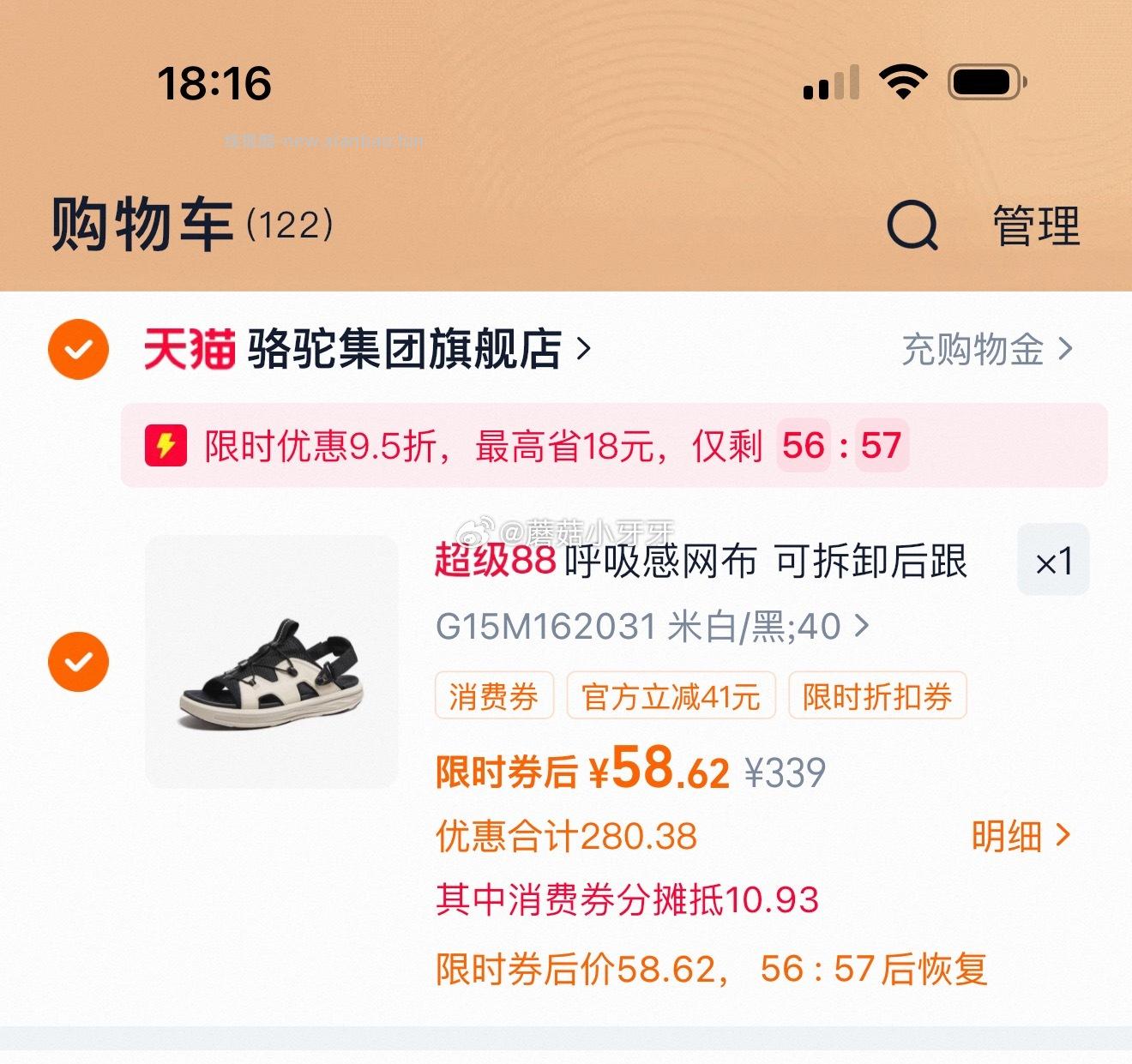Viewport: 1132px width, 1064px height.
Task: Tap 管理 to manage the cart
Action: (1036, 226)
